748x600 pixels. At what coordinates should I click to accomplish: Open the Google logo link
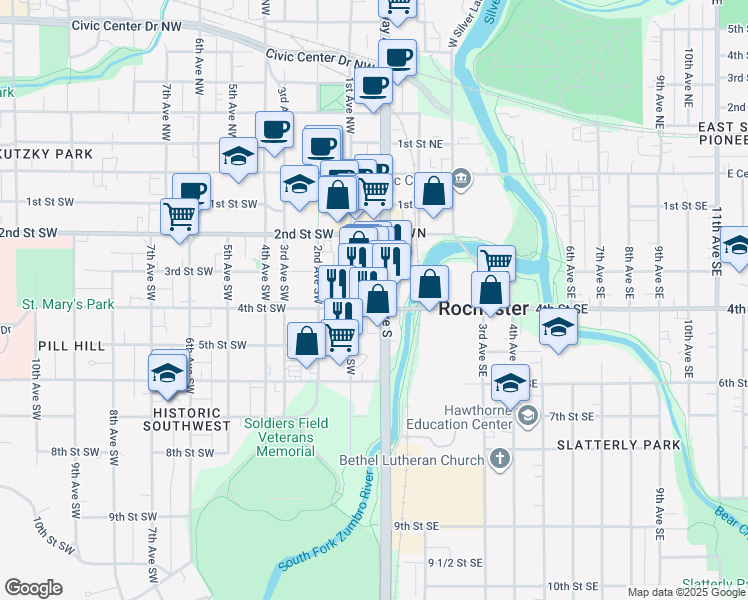coord(34,588)
